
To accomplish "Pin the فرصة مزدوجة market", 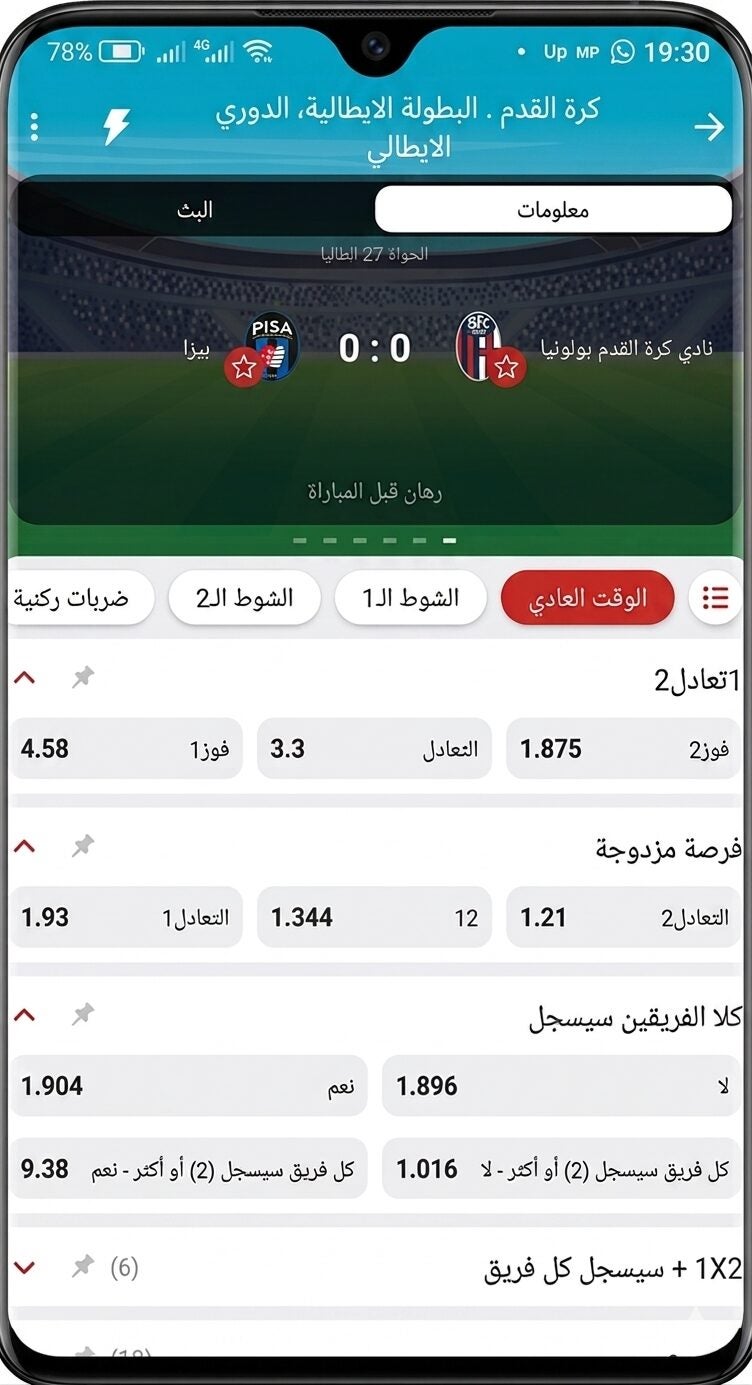I will tap(83, 847).
